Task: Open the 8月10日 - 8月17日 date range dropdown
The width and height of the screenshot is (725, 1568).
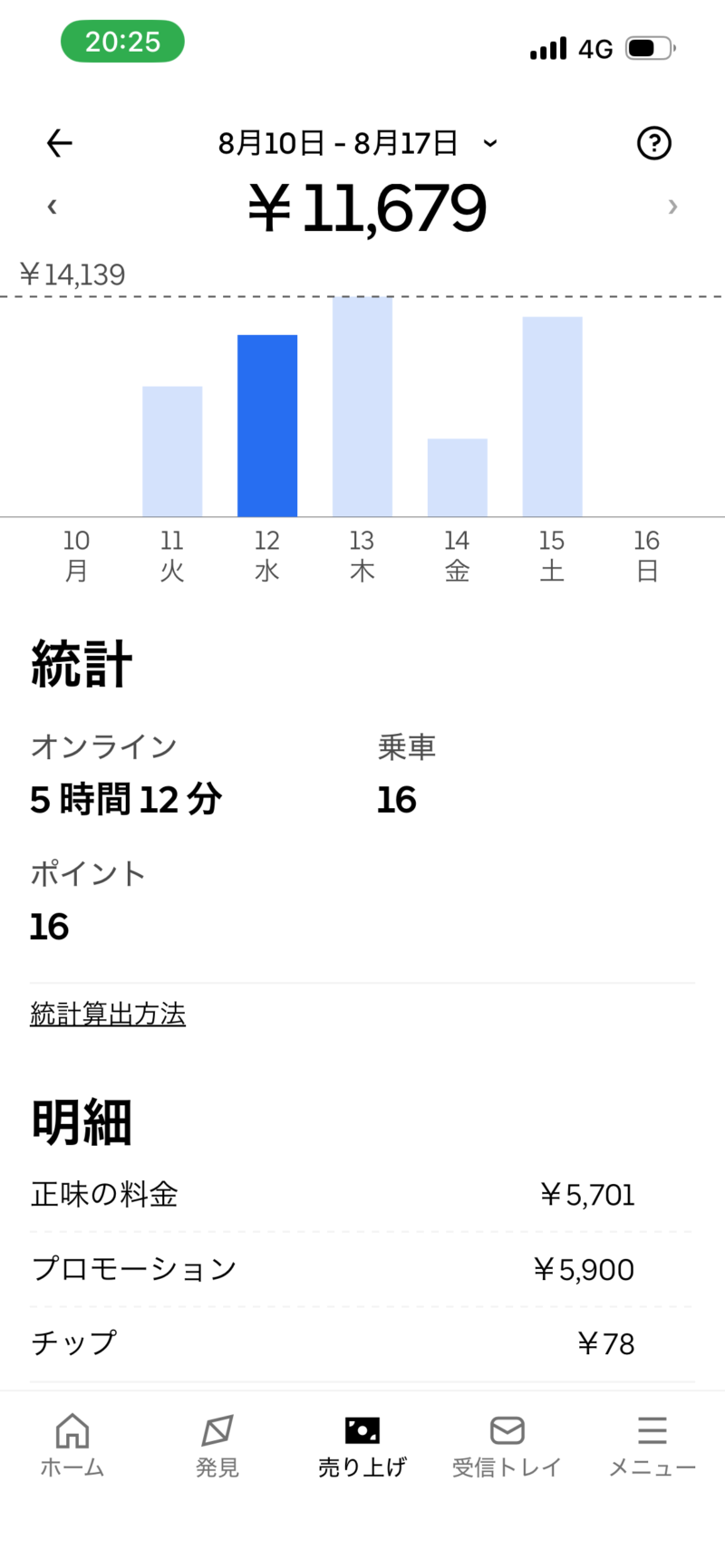Action: [358, 143]
